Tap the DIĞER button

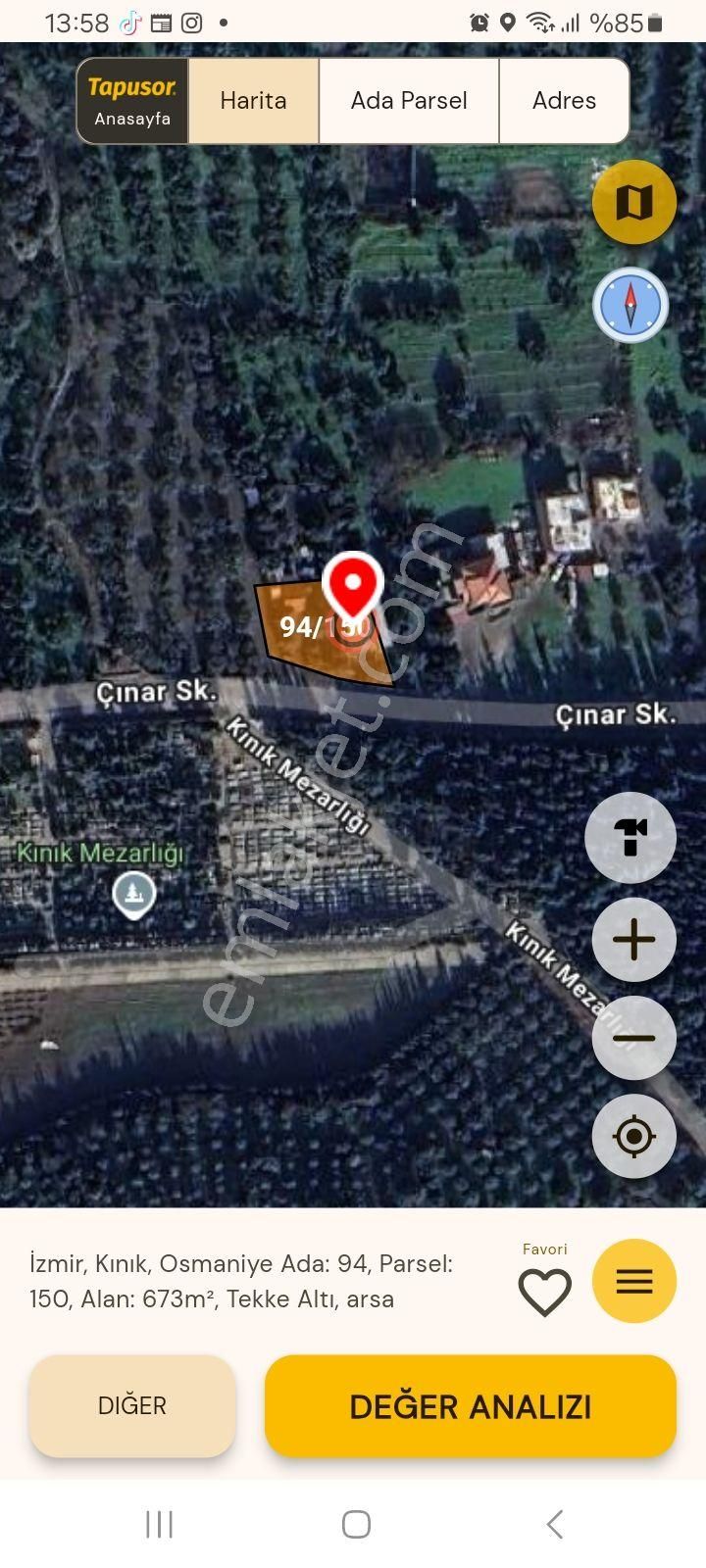point(132,1405)
